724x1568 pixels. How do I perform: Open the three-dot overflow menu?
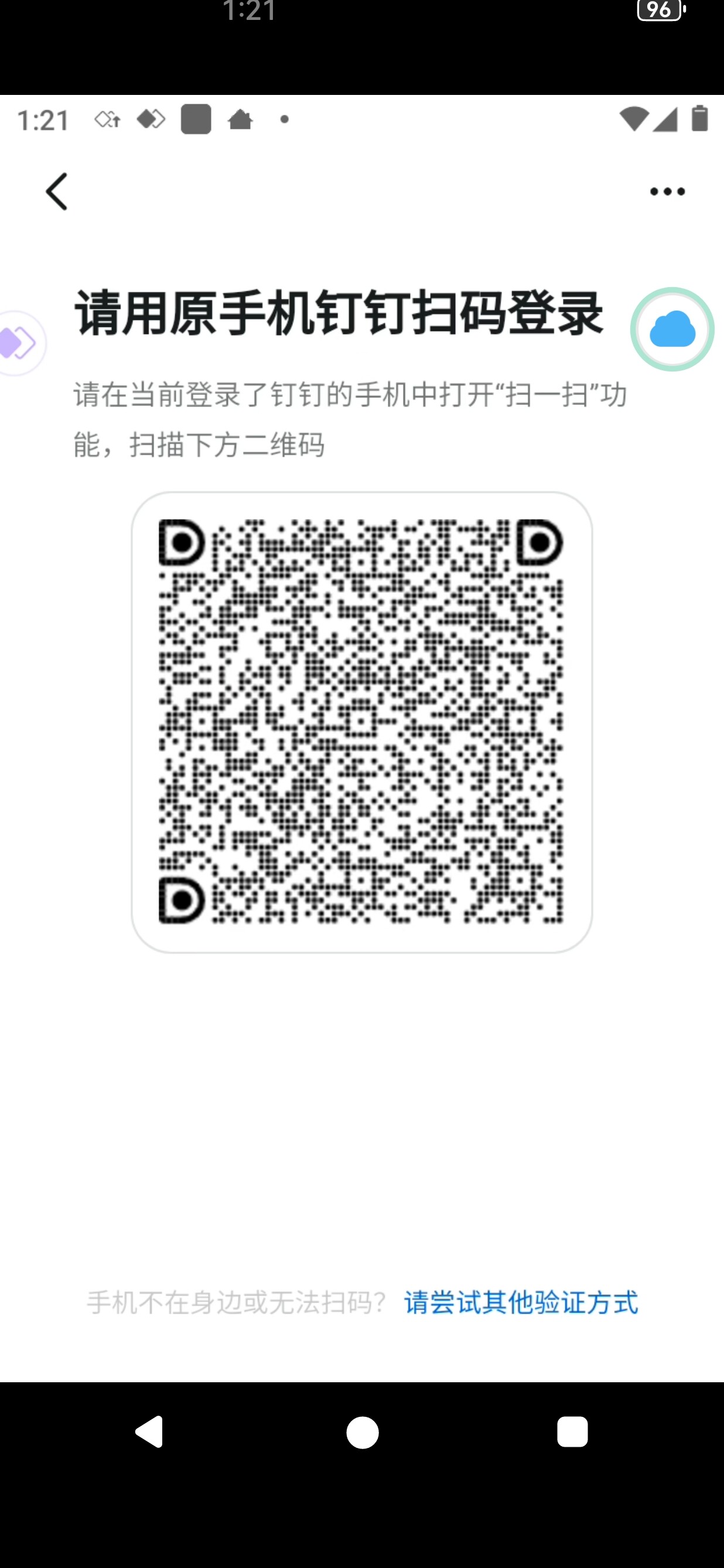click(667, 192)
